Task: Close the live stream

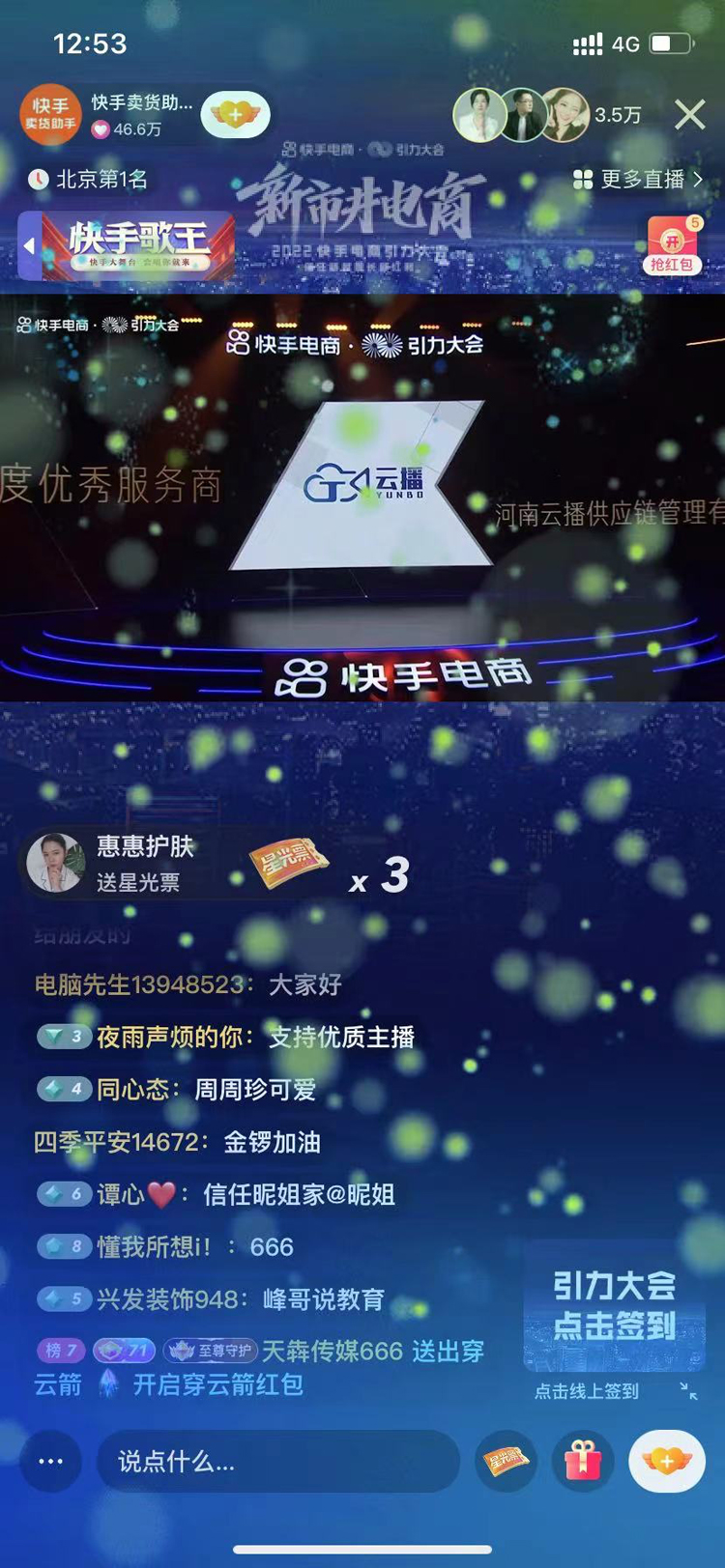Action: 689,115
